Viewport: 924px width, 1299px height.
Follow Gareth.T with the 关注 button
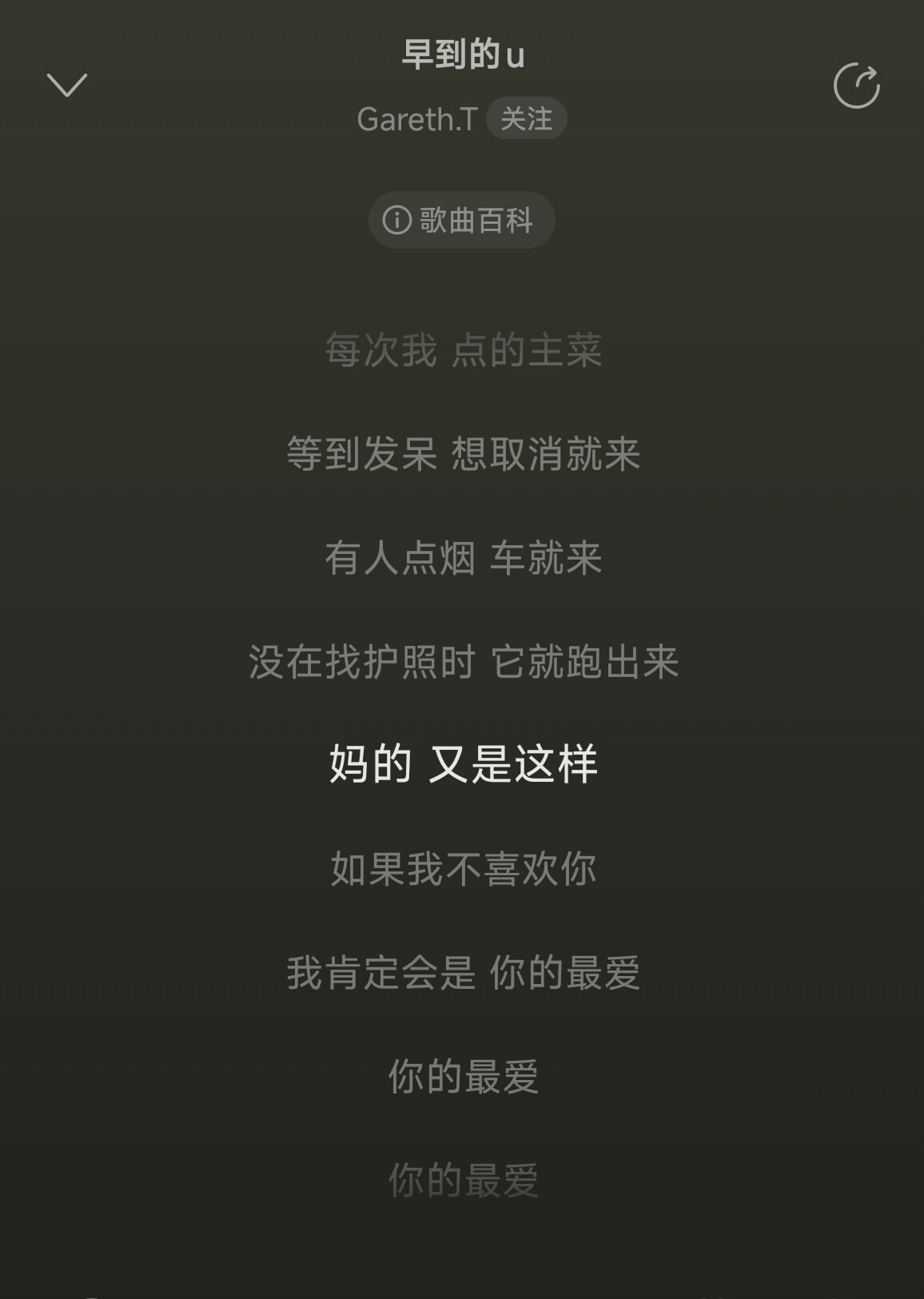click(x=526, y=119)
